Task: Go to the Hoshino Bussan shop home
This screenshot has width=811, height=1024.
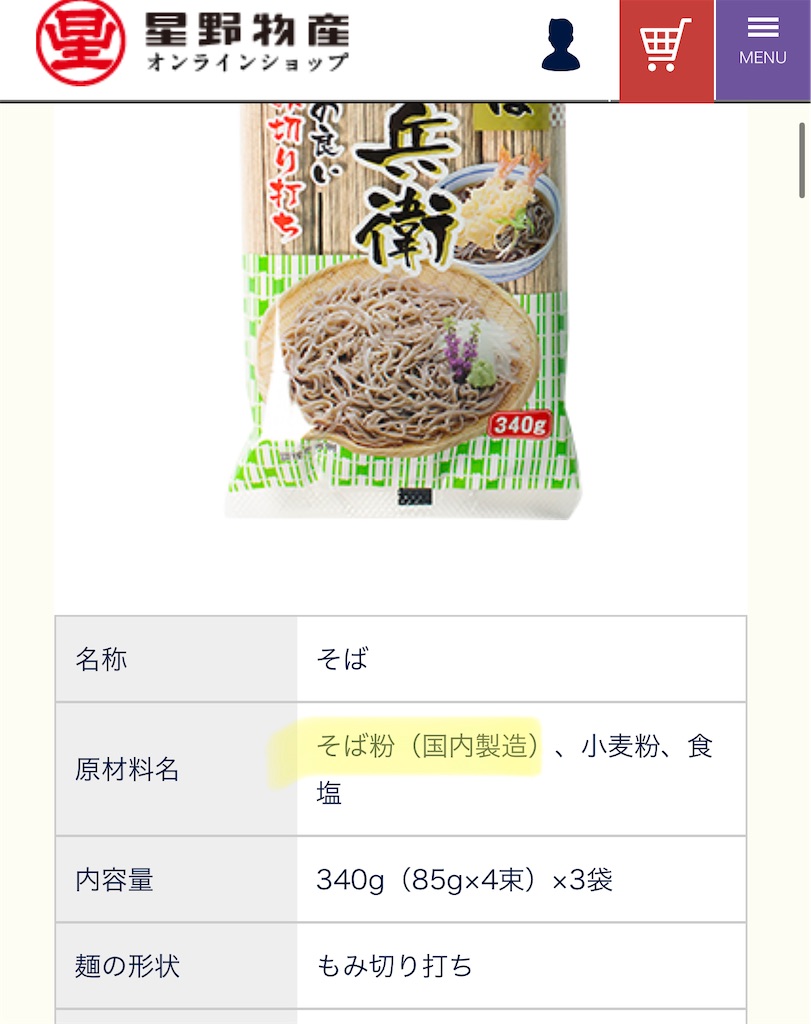Action: point(195,43)
